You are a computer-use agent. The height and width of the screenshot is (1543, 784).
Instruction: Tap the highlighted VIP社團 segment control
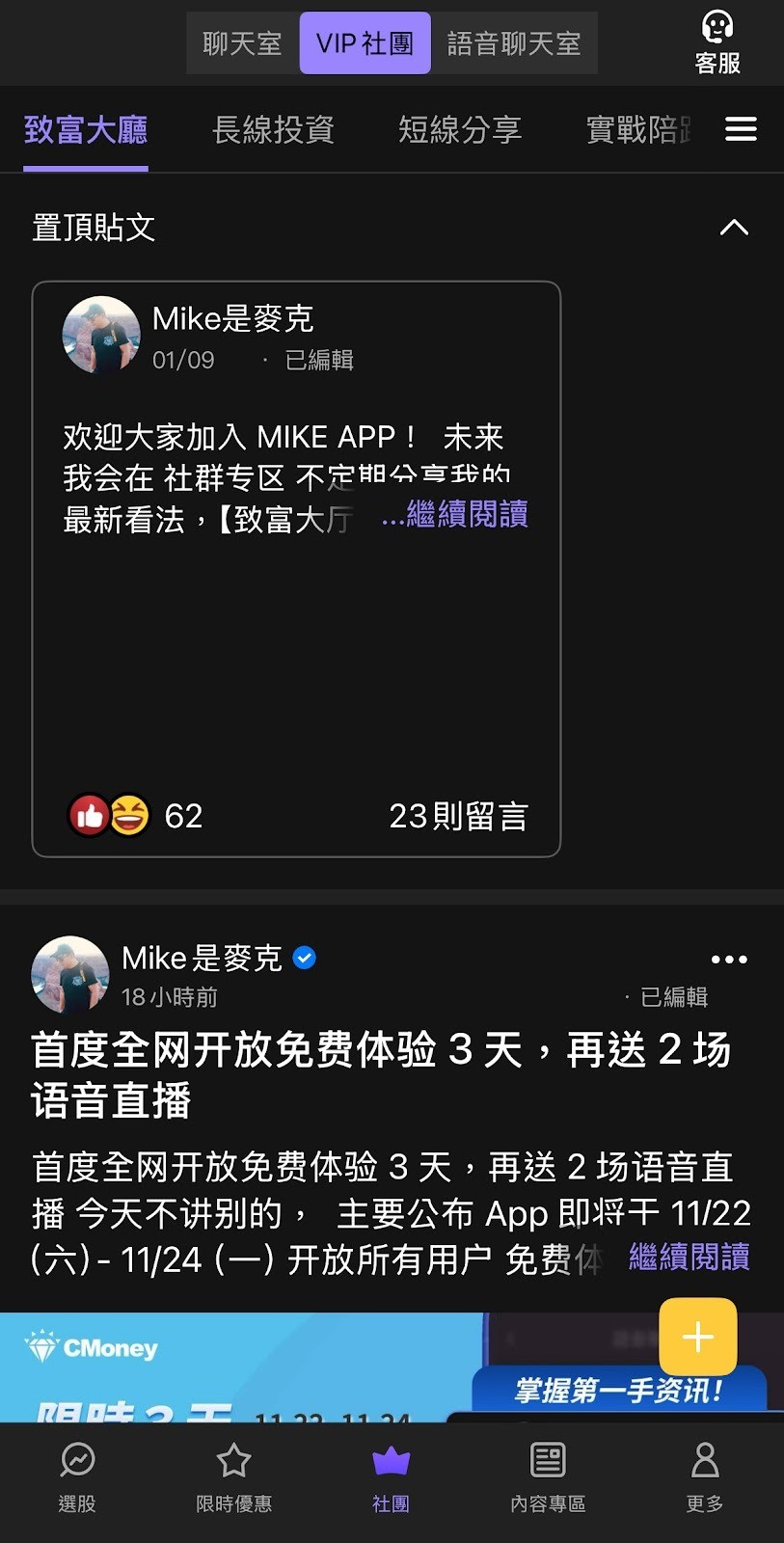pos(365,42)
